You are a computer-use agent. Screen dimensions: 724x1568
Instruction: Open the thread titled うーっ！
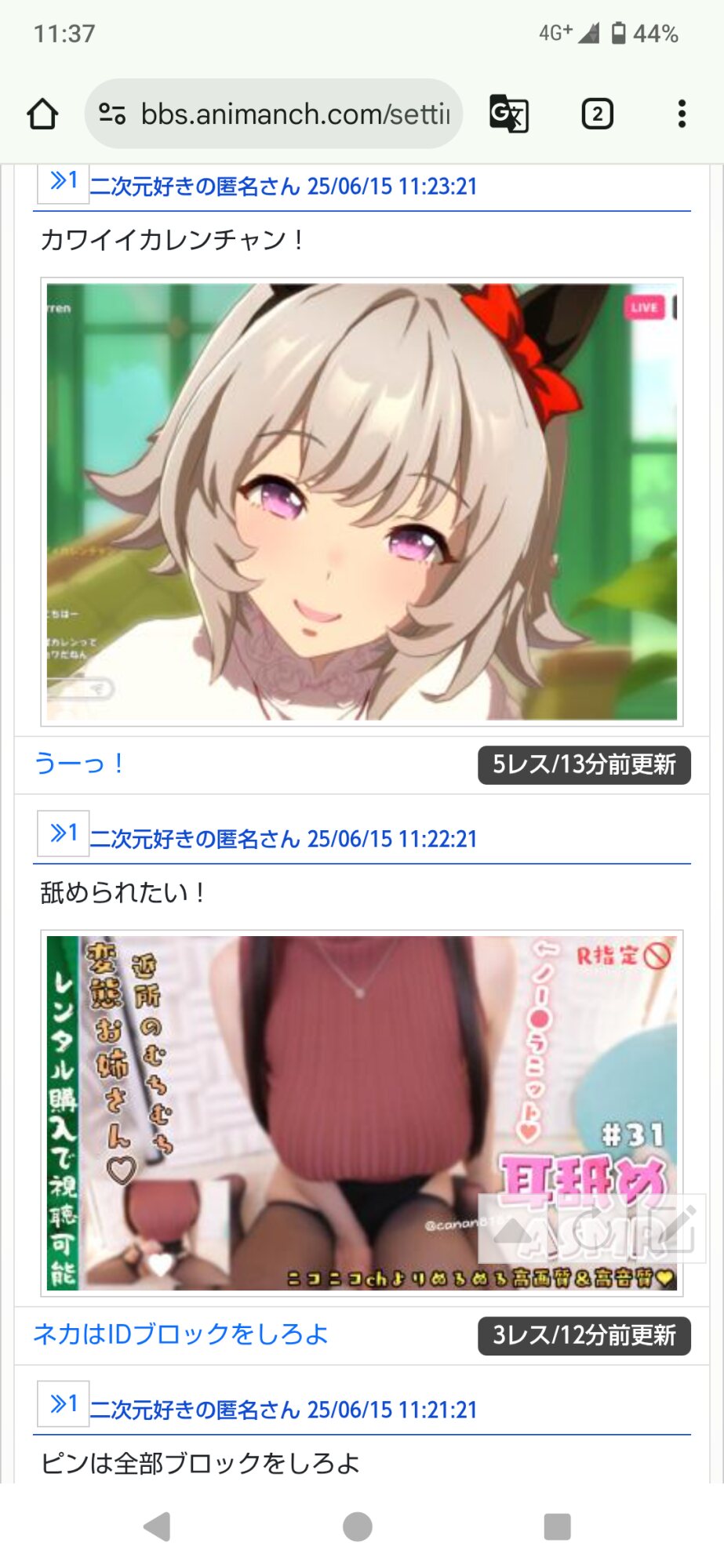[78, 763]
